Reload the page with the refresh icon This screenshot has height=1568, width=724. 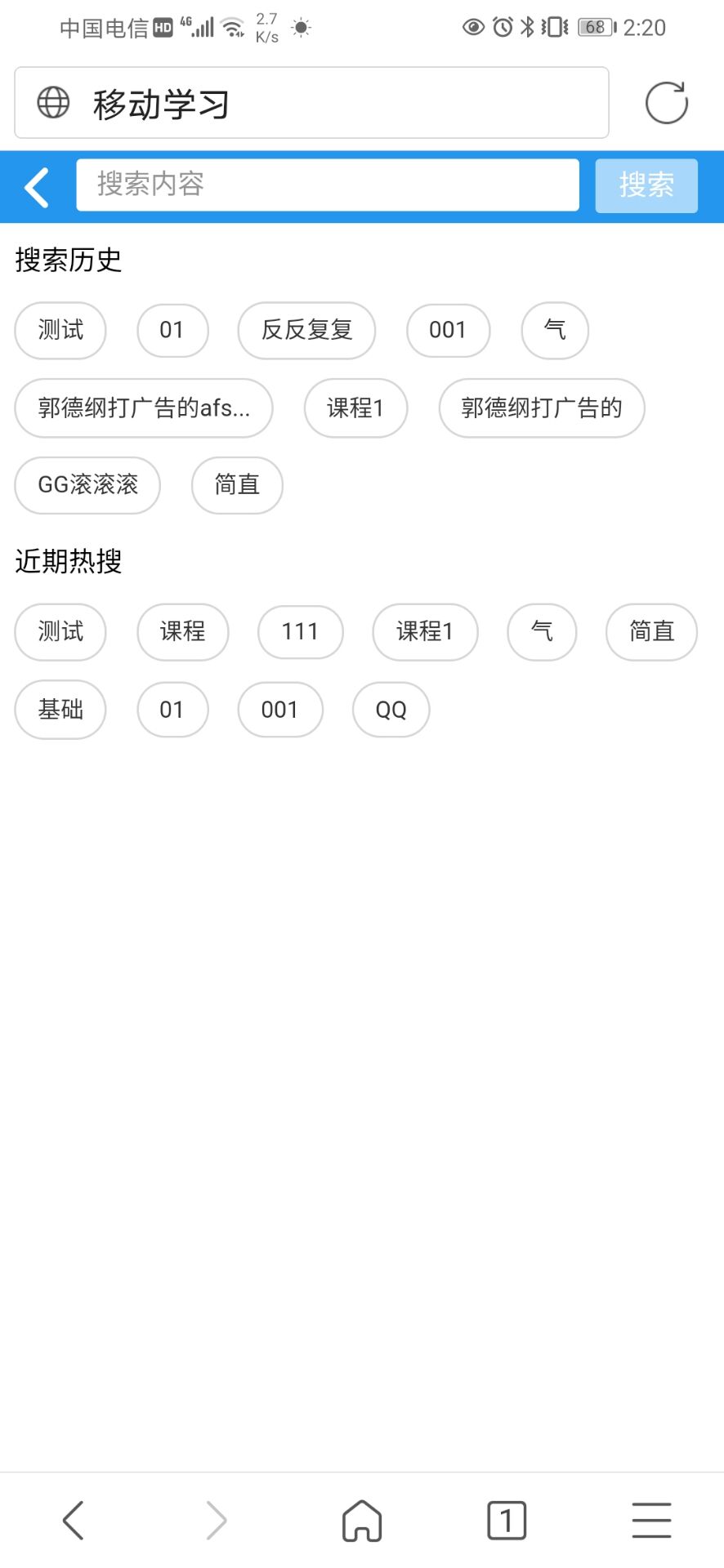coord(666,103)
